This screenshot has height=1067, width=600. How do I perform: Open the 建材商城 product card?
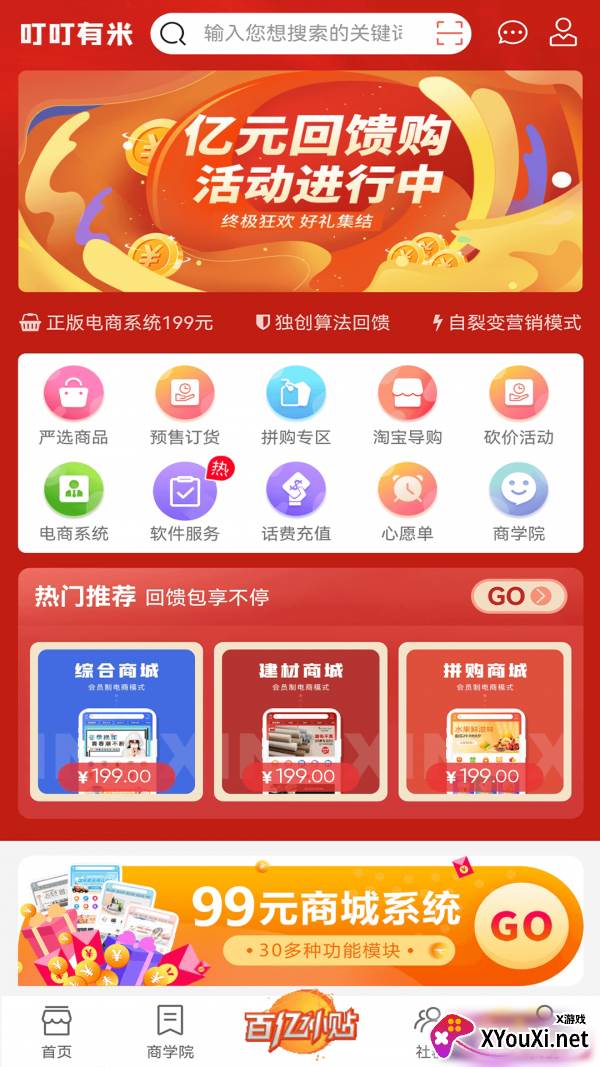[301, 721]
